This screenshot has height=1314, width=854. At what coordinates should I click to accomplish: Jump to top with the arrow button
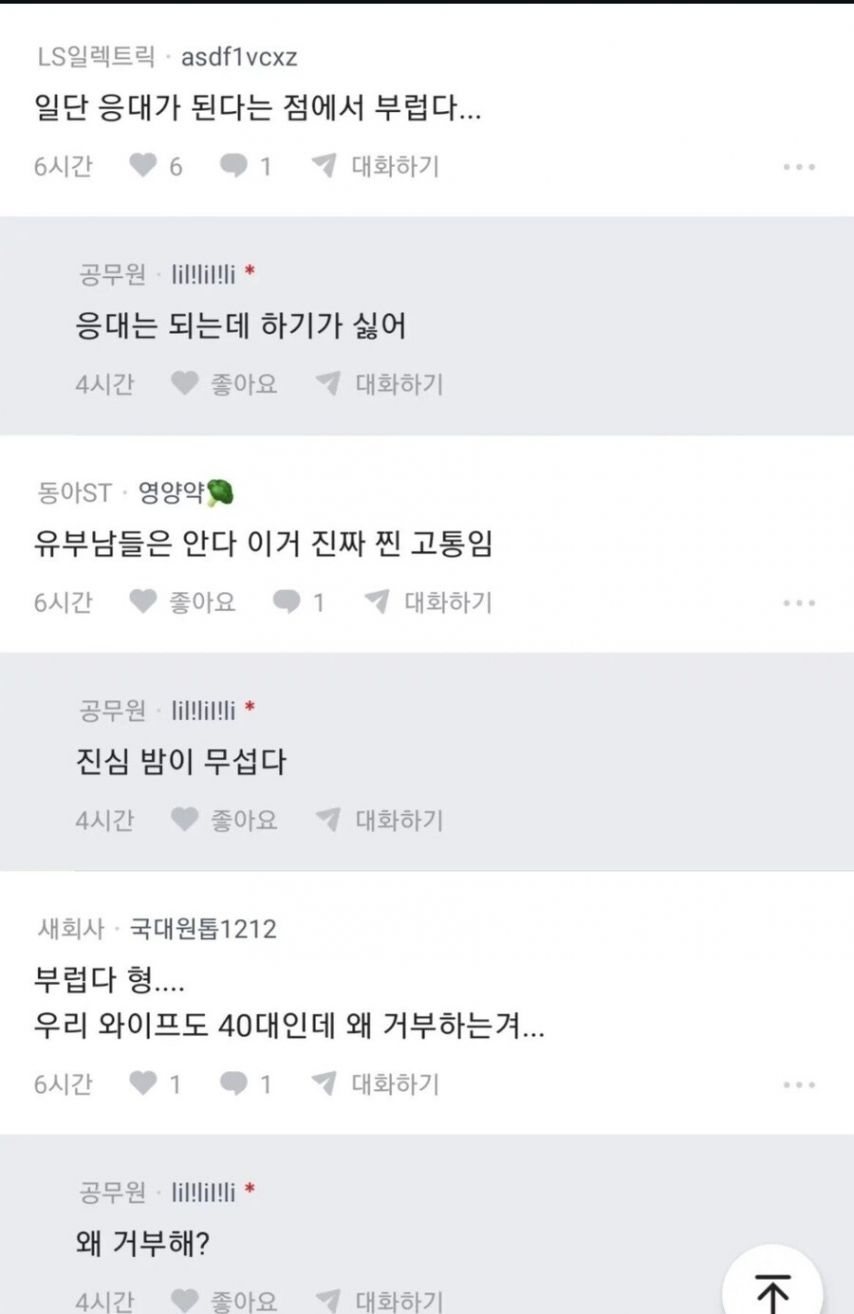[x=773, y=1290]
